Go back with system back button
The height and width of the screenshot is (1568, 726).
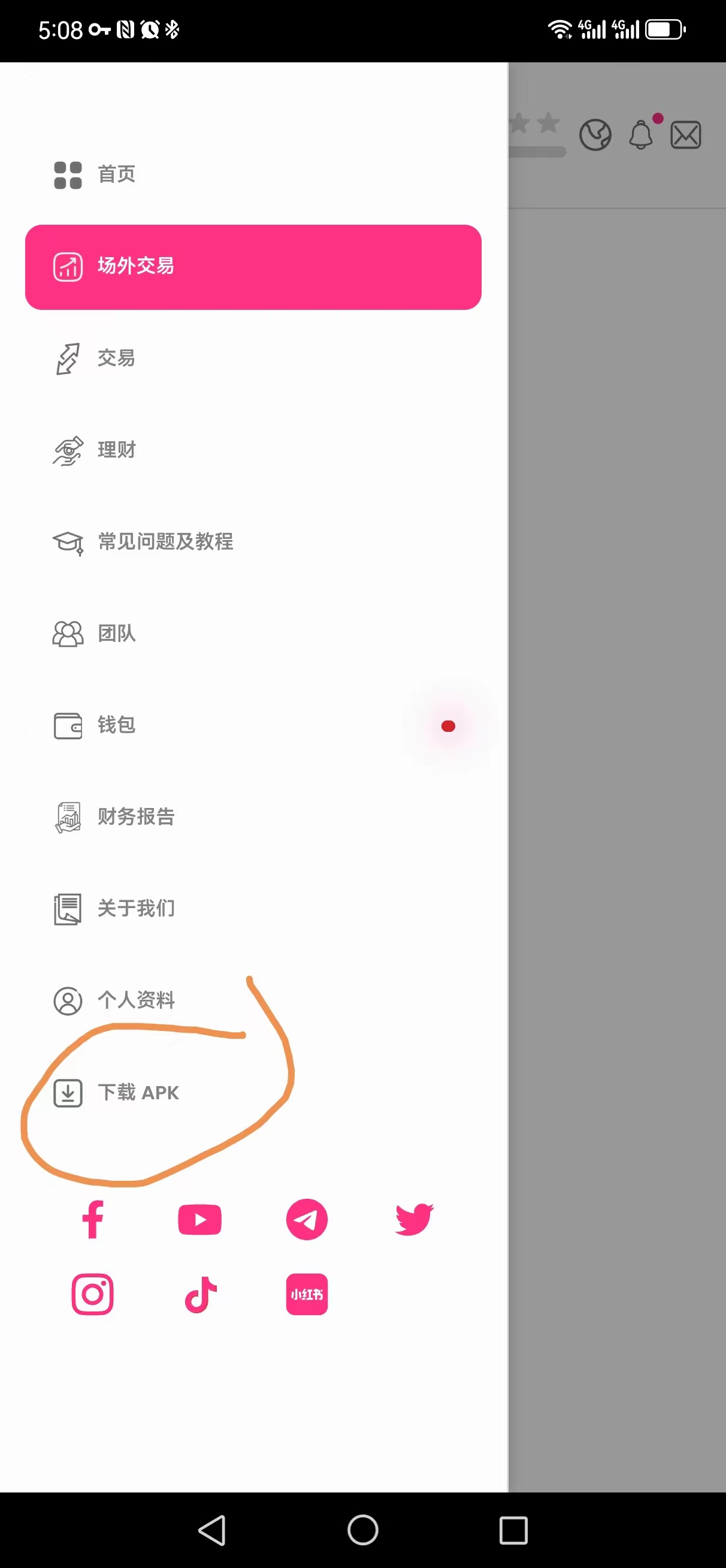pos(213,1530)
